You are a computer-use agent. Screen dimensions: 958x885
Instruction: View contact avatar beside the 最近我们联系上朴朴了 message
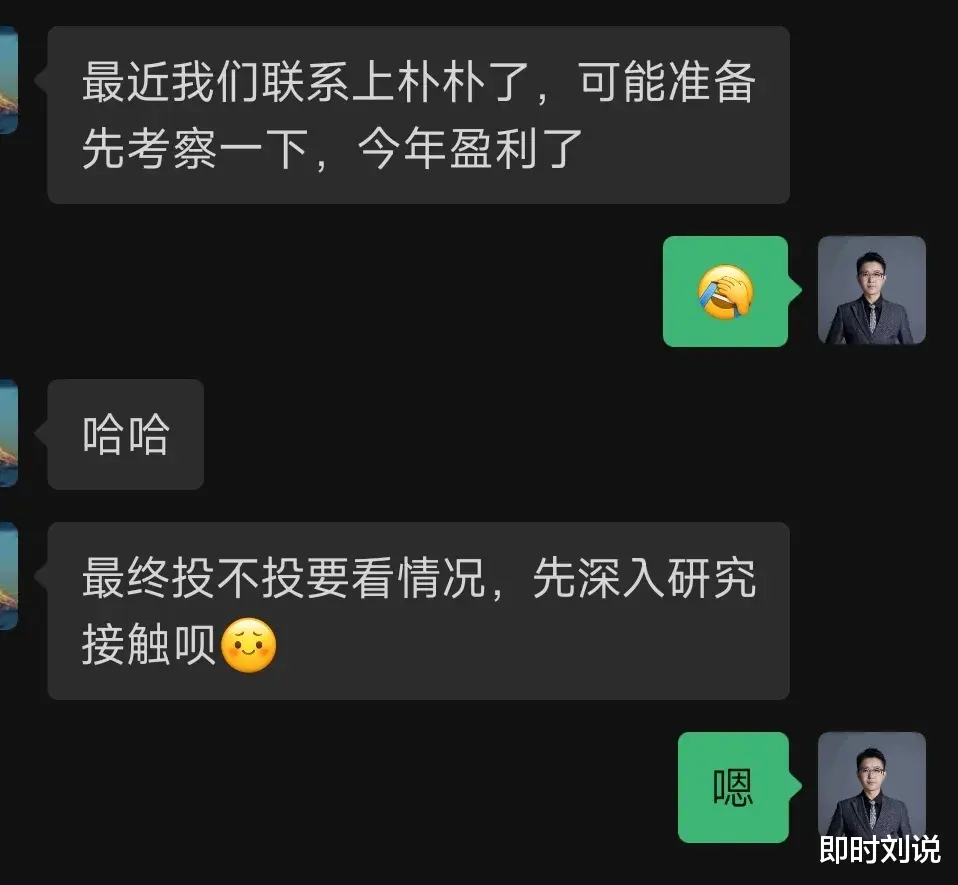tap(8, 80)
